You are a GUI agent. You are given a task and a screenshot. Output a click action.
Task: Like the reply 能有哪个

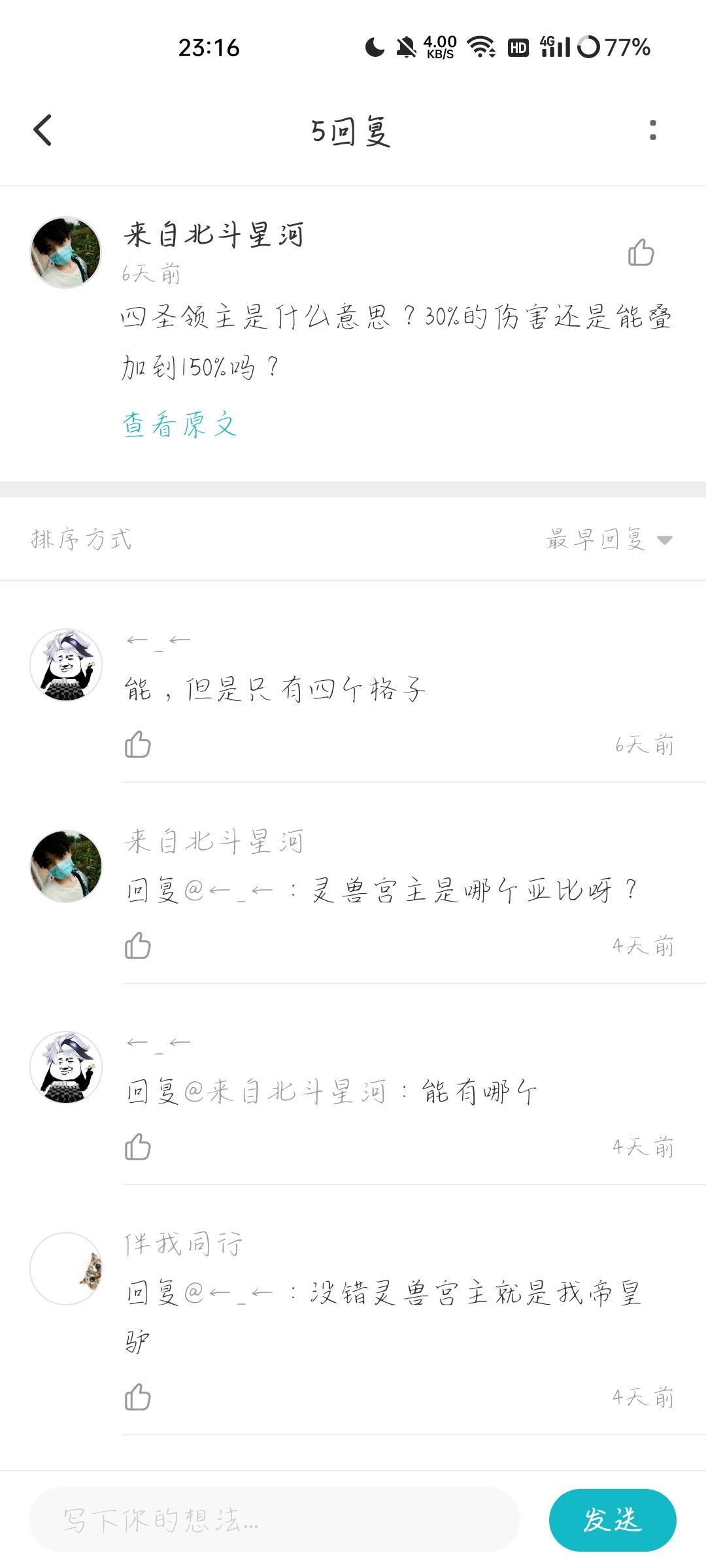137,1147
